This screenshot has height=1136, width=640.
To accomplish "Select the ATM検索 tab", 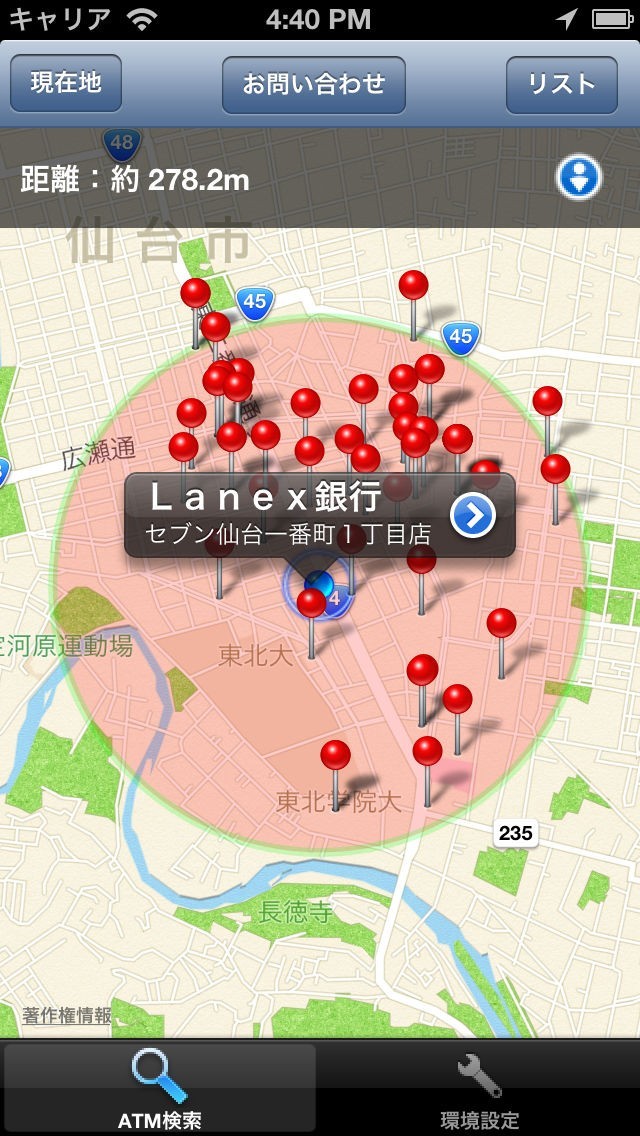I will coord(160,1090).
